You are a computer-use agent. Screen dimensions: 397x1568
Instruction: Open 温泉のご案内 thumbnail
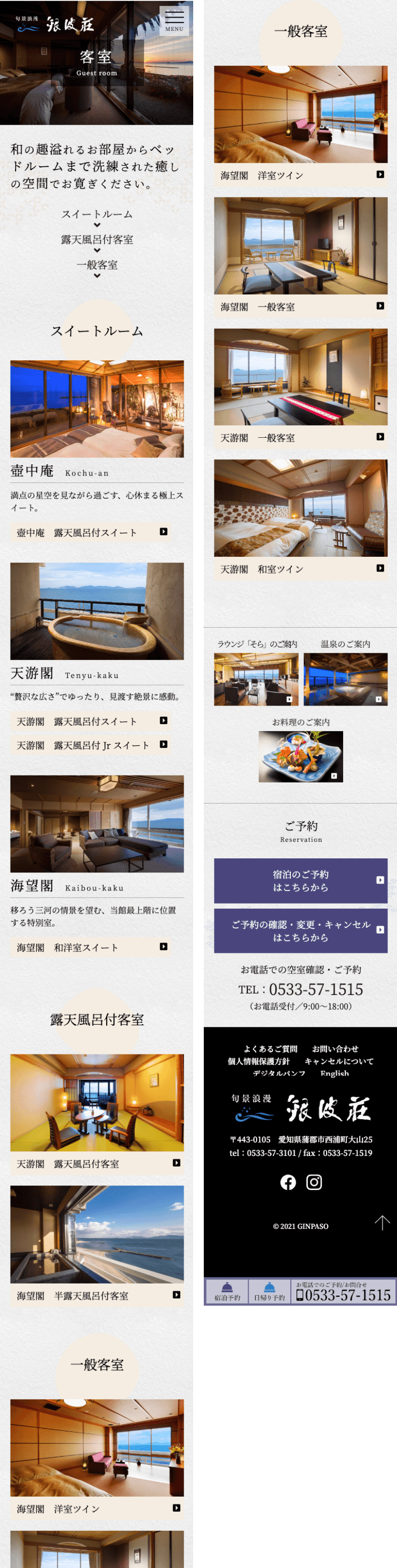click(345, 678)
